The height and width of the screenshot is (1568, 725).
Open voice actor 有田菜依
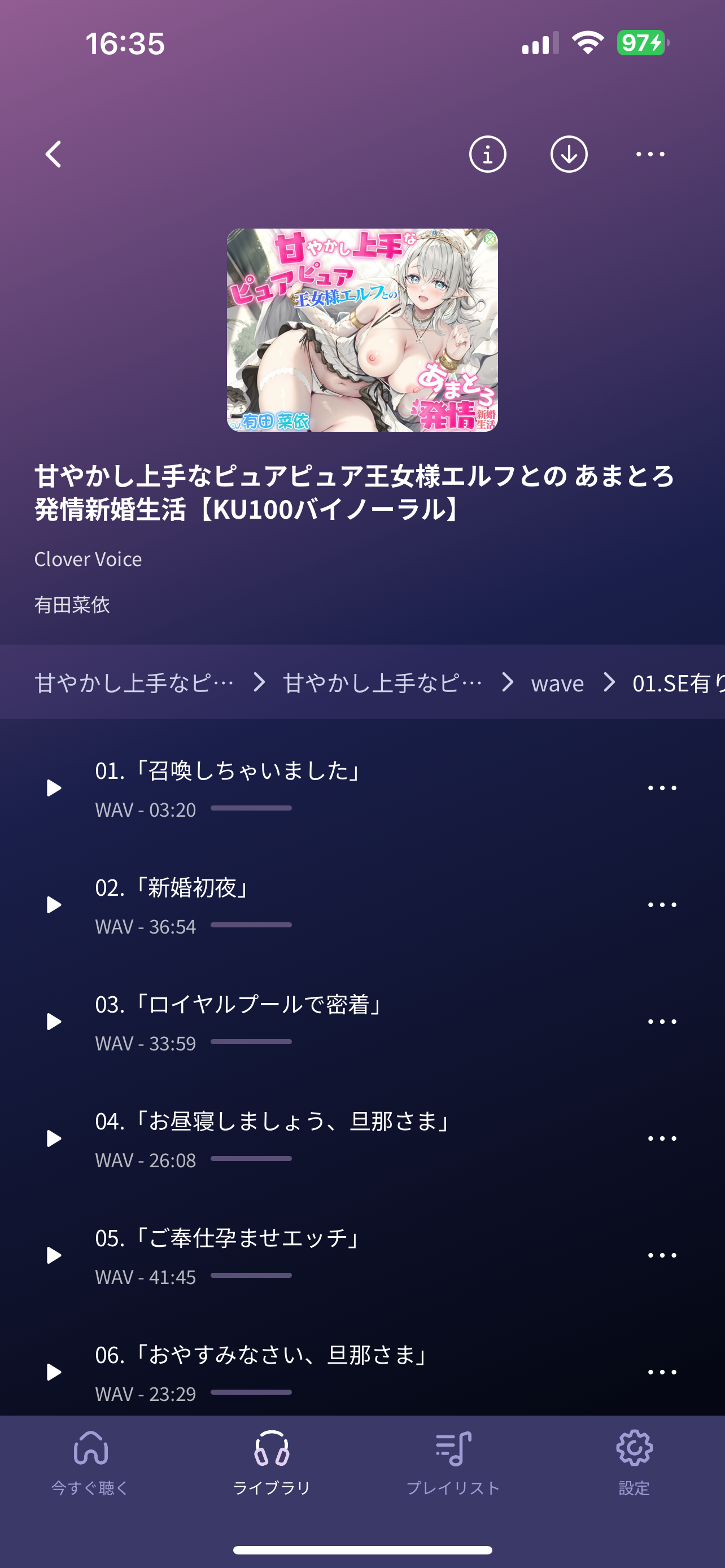tap(72, 605)
